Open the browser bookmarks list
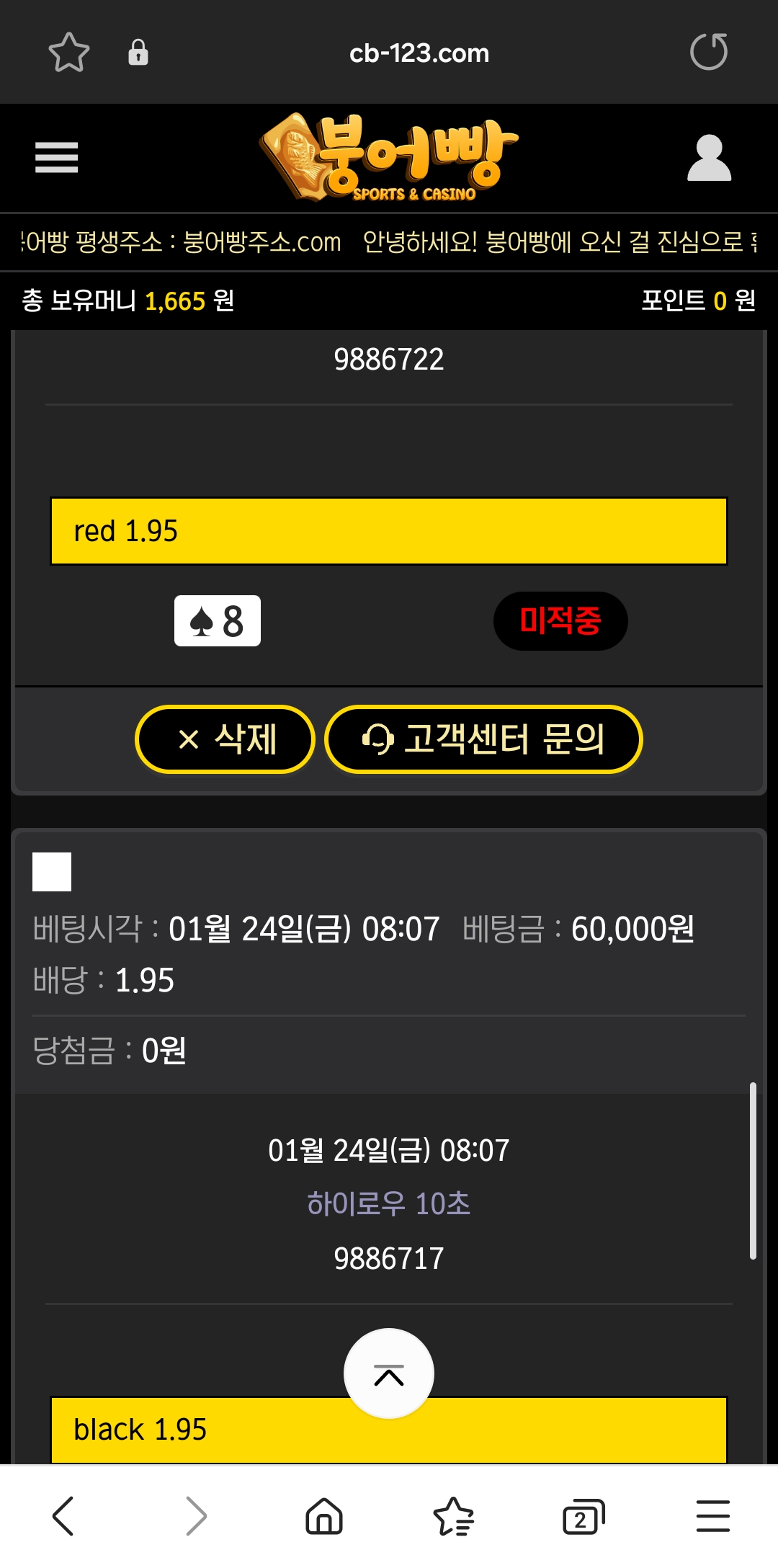778x1568 pixels. point(454,1516)
